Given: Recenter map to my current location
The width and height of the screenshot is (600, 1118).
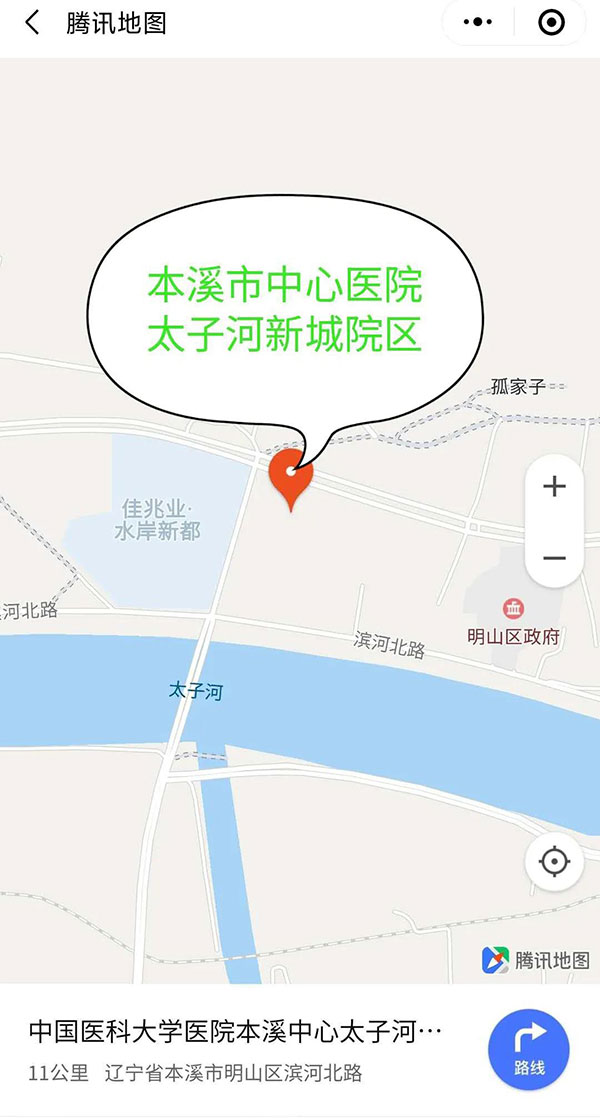Looking at the screenshot, I should [x=554, y=862].
